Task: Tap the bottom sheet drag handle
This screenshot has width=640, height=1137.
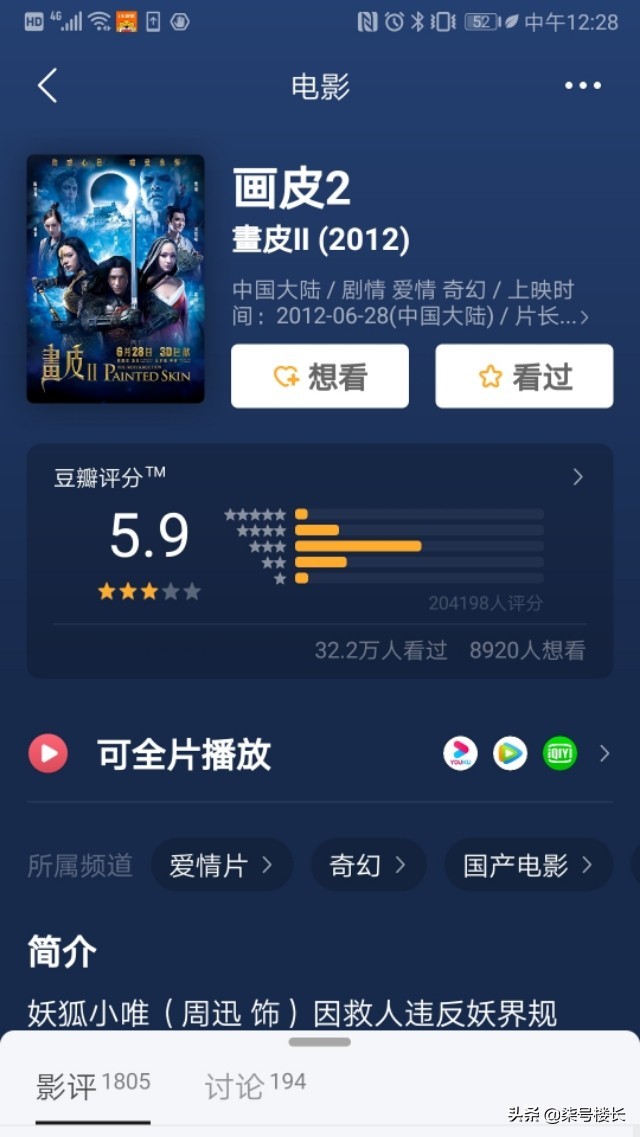Action: pyautogui.click(x=320, y=1042)
